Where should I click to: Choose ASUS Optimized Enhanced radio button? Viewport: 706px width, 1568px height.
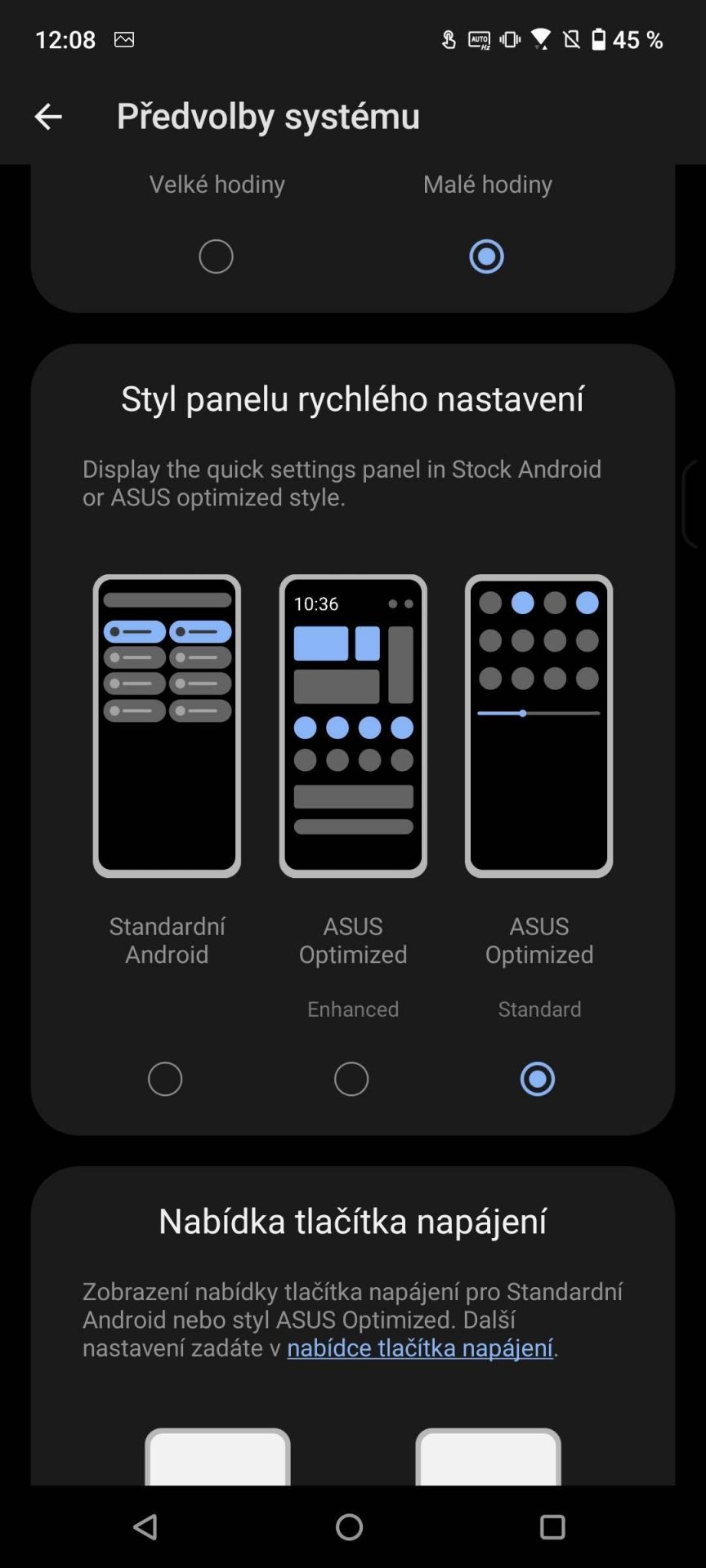[351, 1079]
